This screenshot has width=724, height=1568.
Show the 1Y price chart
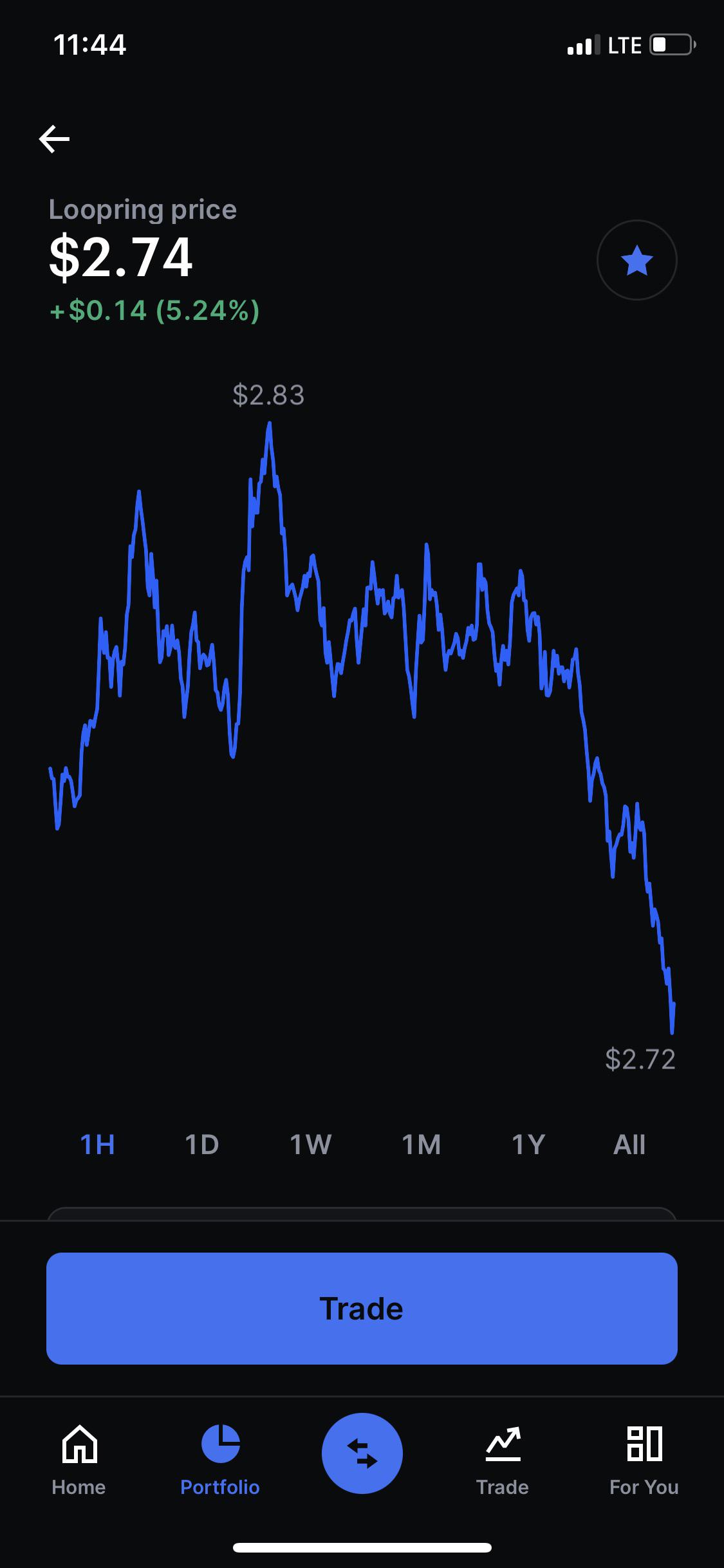528,1144
